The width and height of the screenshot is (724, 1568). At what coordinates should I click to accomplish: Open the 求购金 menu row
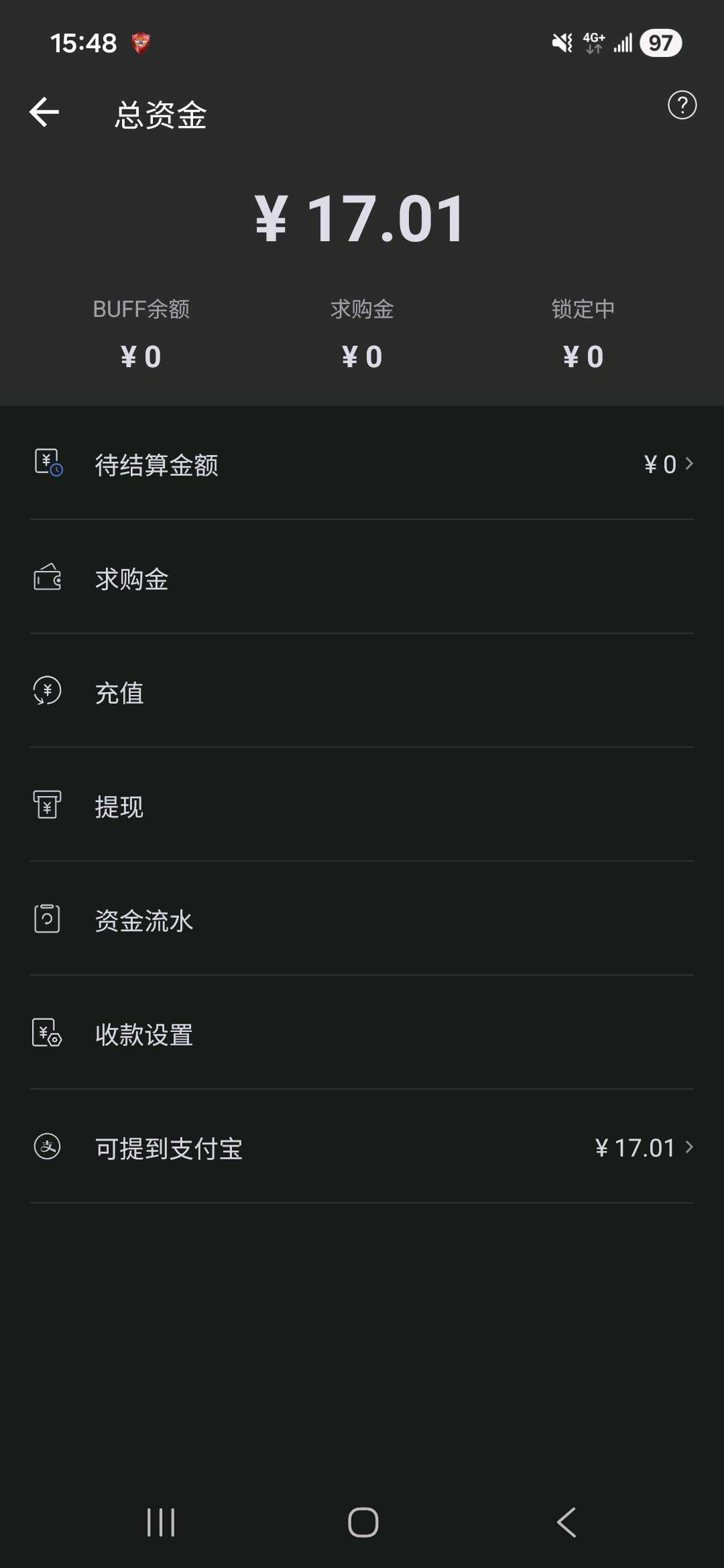(362, 579)
